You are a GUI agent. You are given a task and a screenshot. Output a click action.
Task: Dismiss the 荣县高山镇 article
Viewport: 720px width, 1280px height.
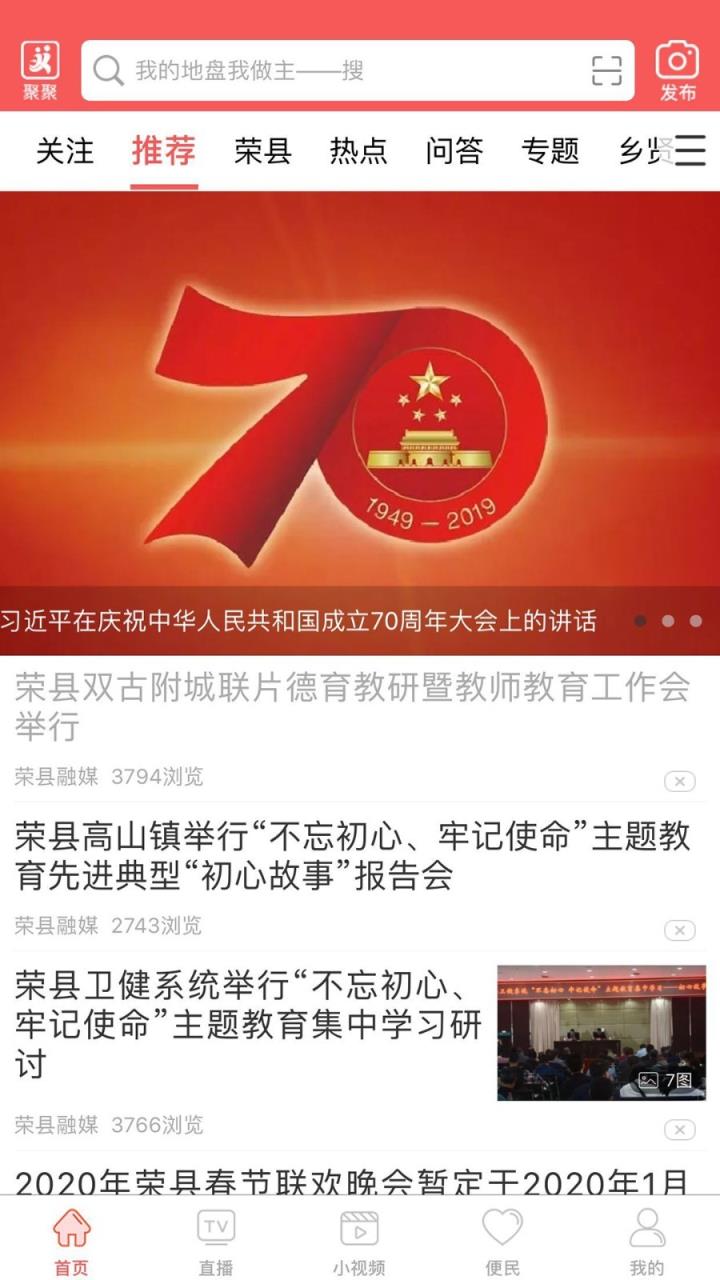point(679,930)
